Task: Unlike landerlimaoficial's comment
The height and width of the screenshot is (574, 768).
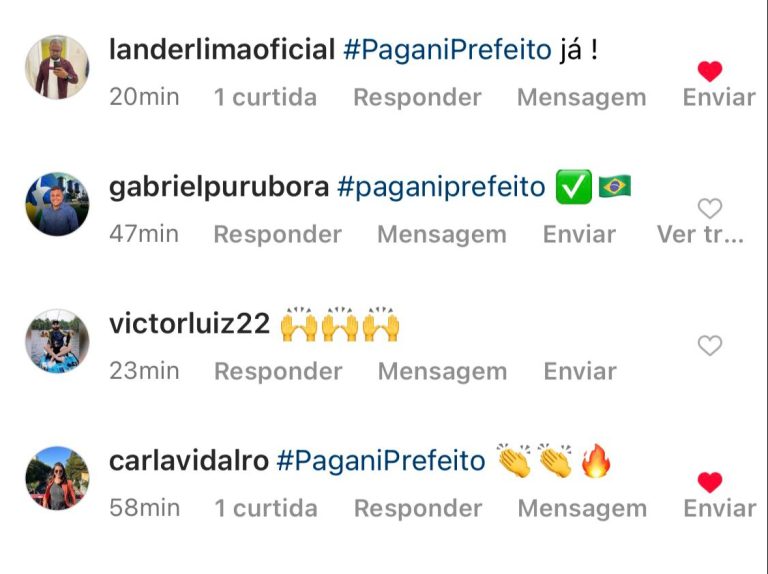Action: (709, 71)
